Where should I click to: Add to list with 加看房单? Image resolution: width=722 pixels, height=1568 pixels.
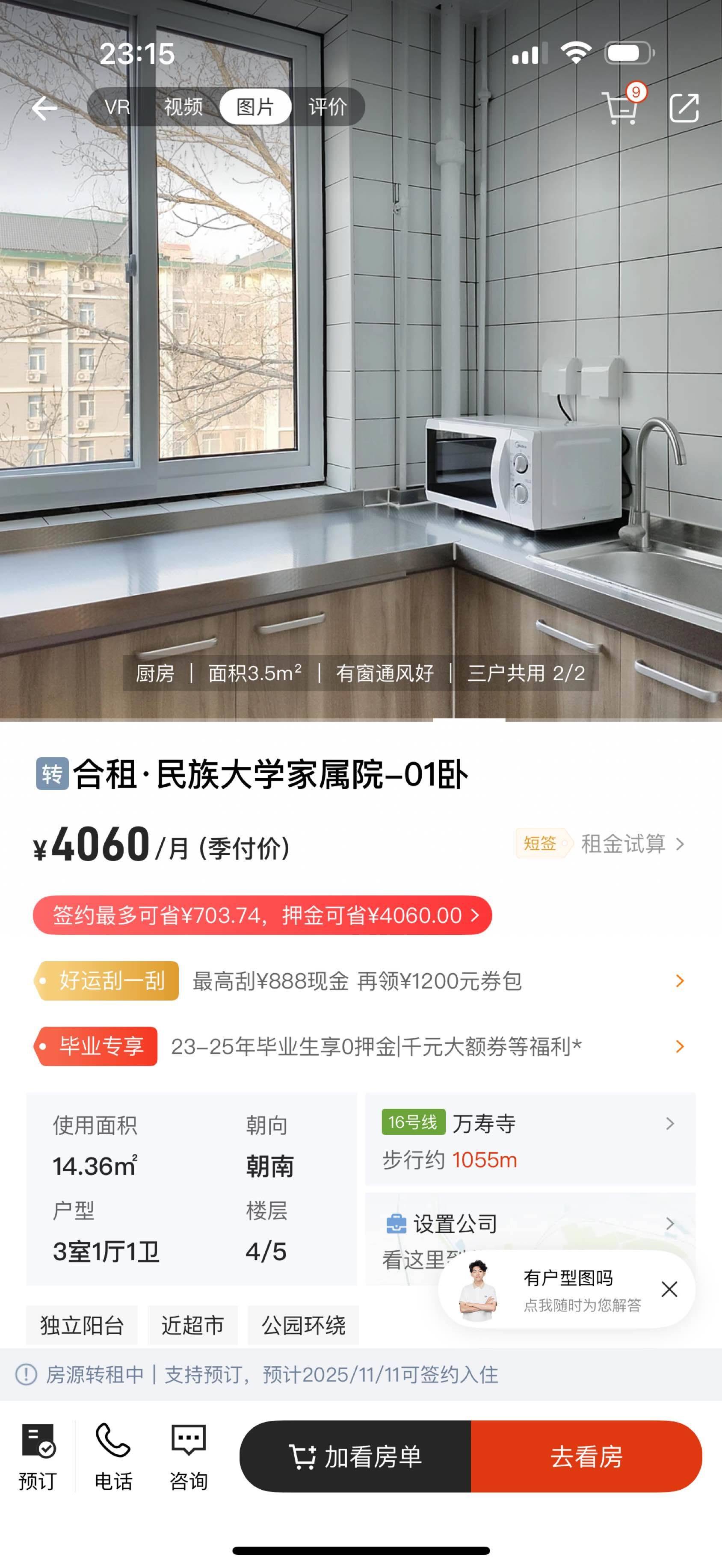(355, 1456)
